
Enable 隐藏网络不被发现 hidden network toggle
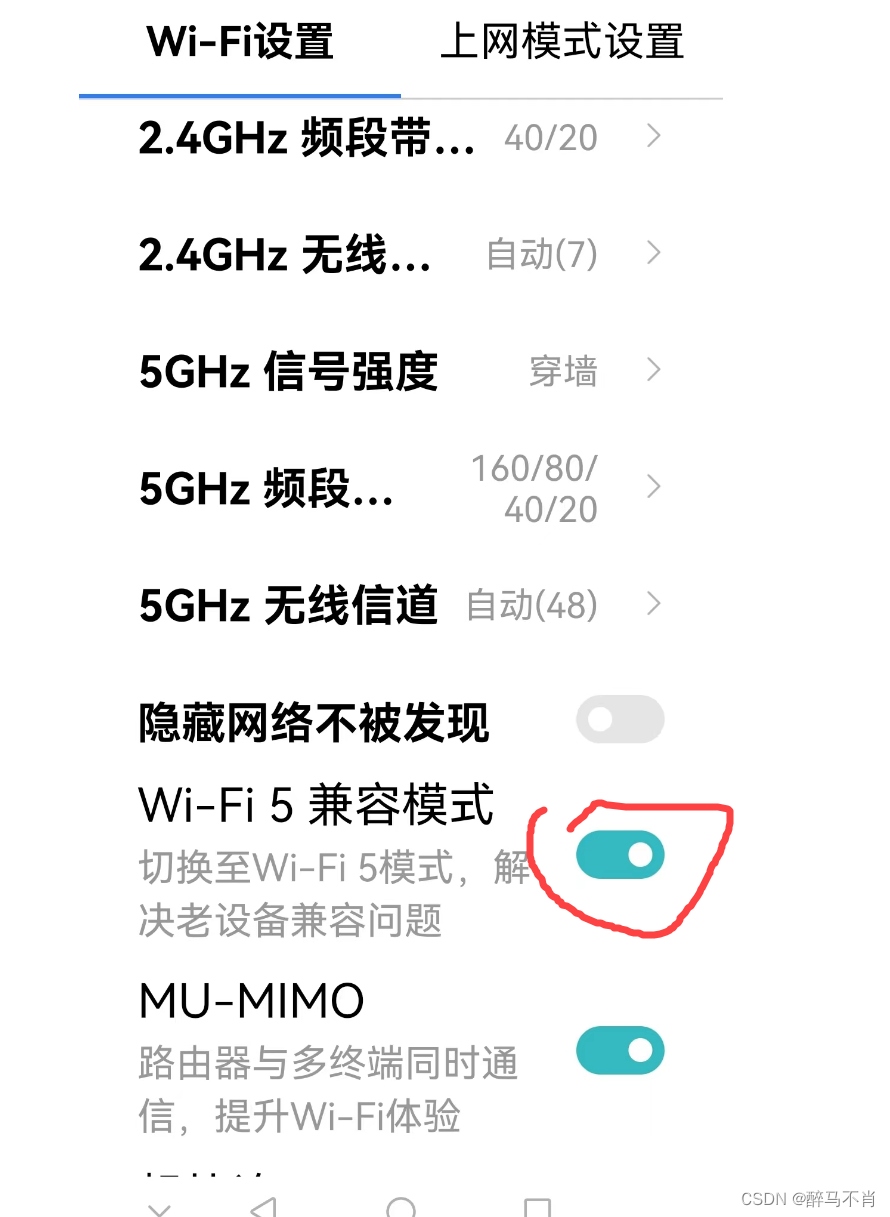tap(620, 719)
